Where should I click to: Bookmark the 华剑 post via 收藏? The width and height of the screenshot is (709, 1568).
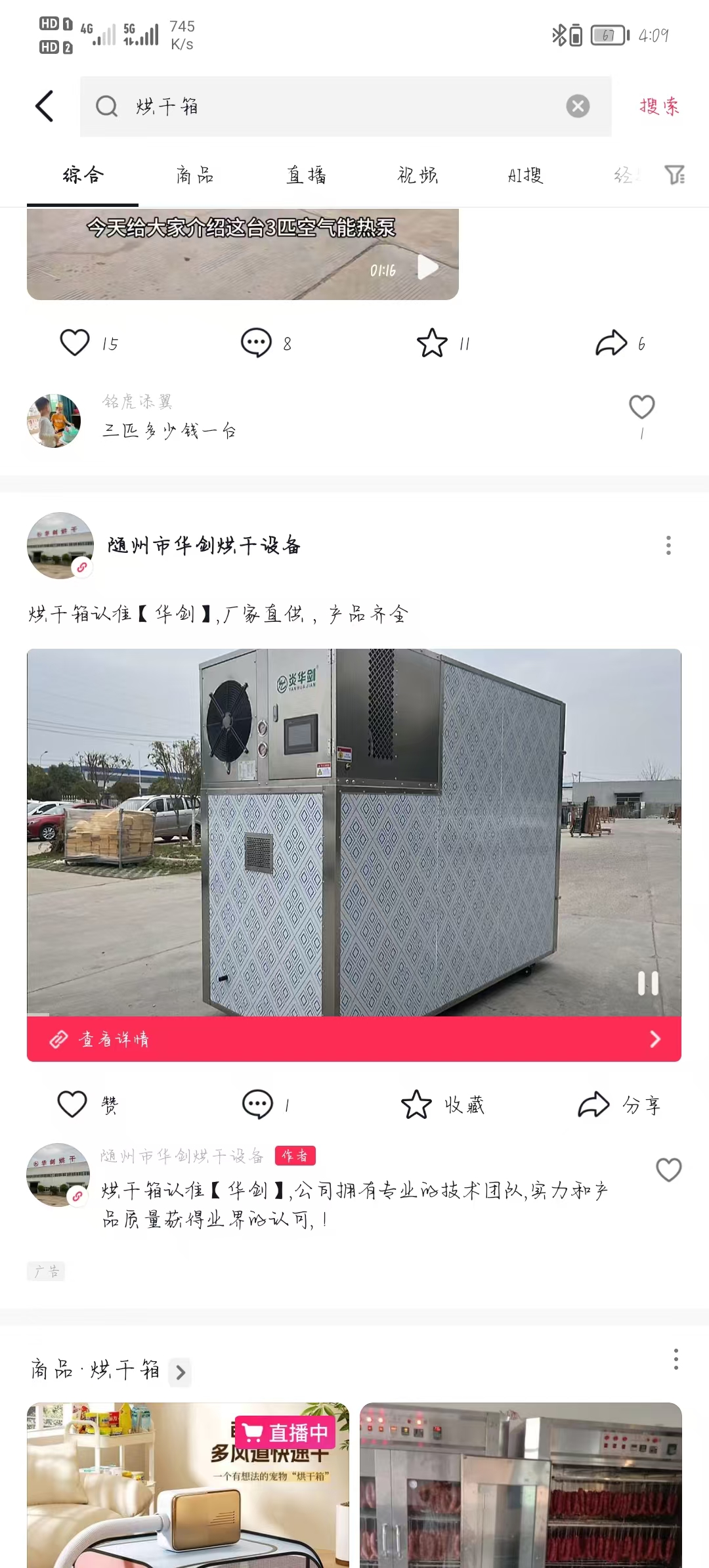(x=418, y=1104)
